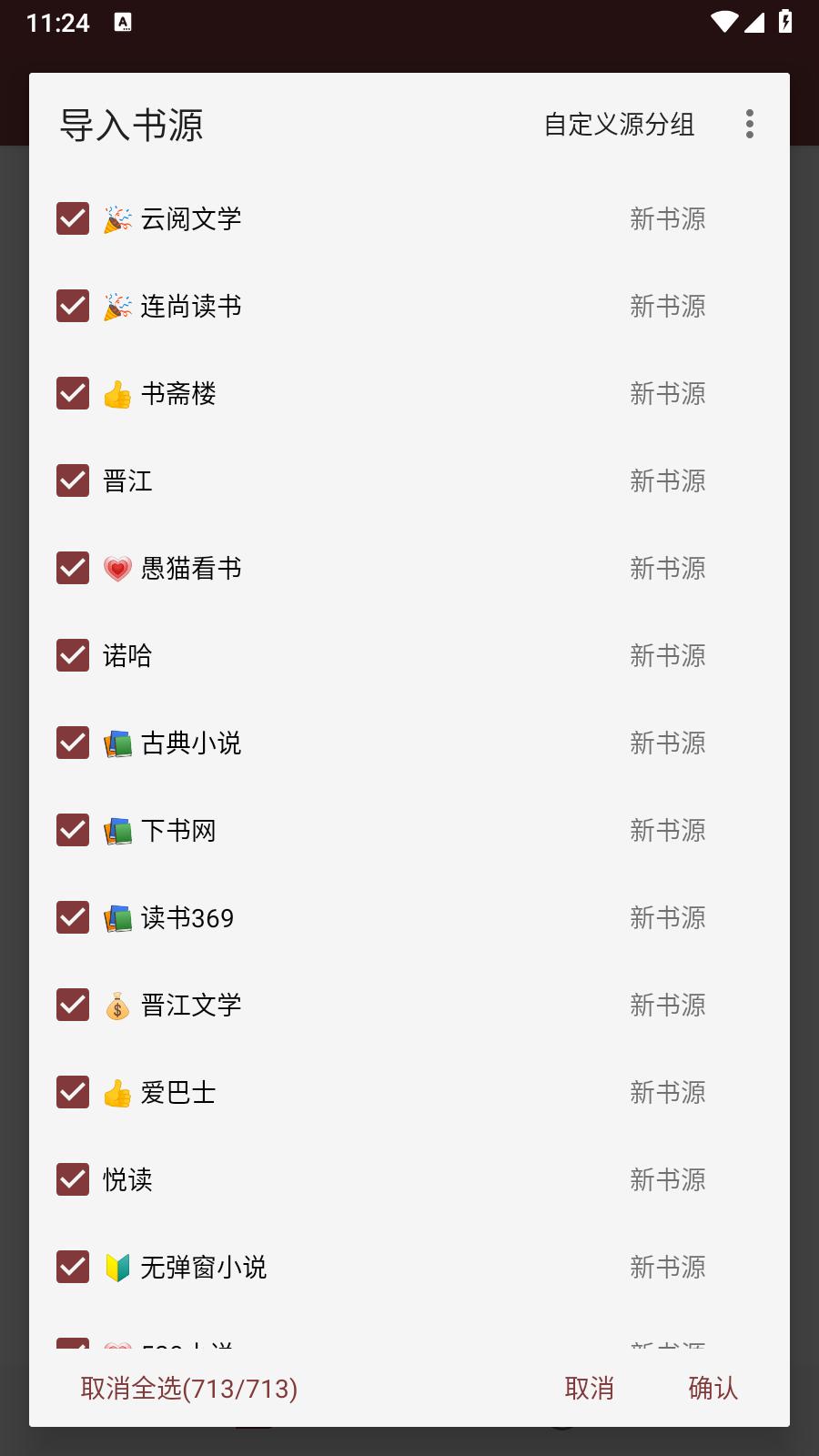819x1456 pixels.
Task: Click the 💗 icon beside 愚猫看书
Action: click(x=116, y=568)
